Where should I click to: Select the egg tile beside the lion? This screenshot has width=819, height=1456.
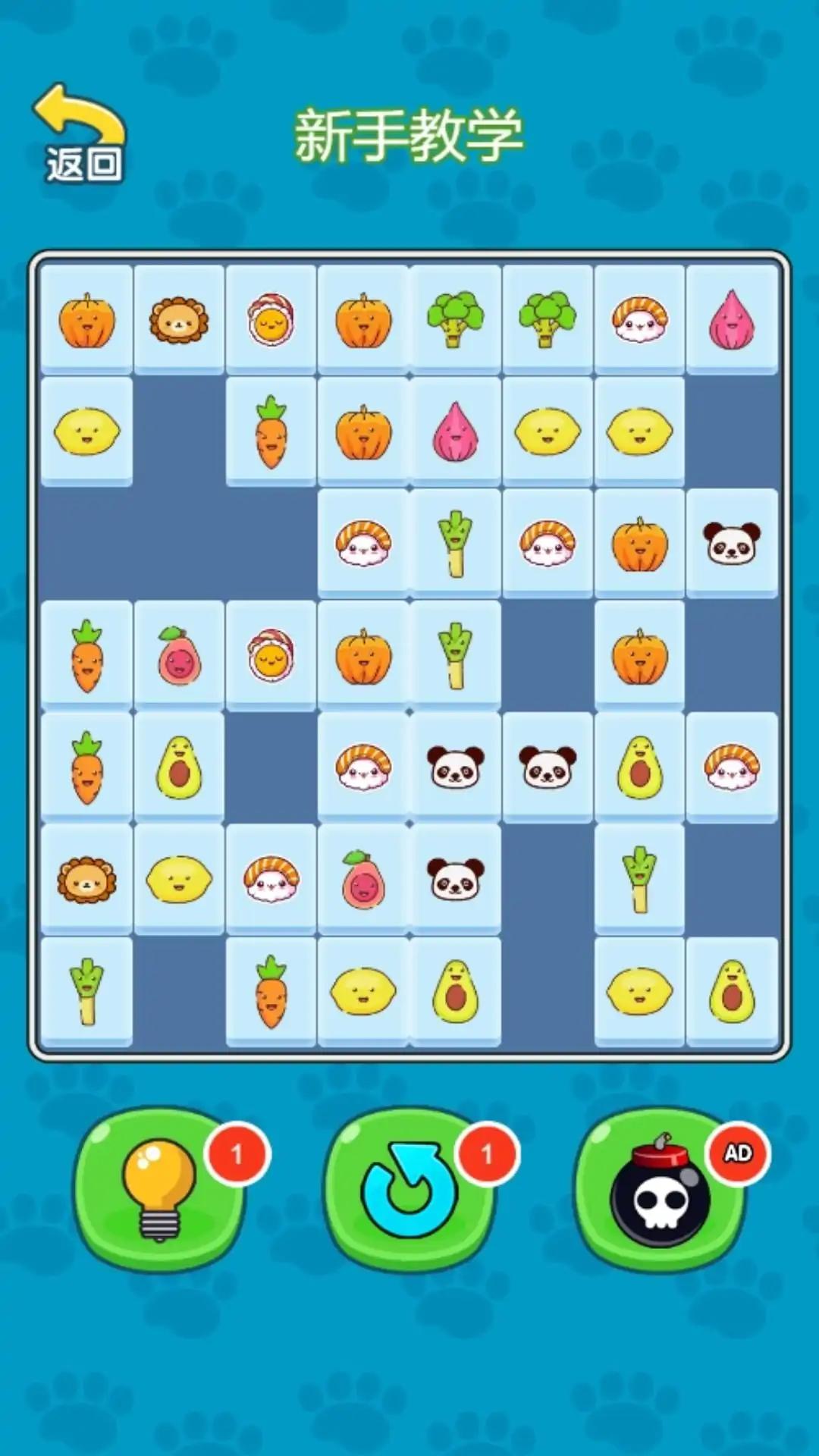click(x=271, y=319)
